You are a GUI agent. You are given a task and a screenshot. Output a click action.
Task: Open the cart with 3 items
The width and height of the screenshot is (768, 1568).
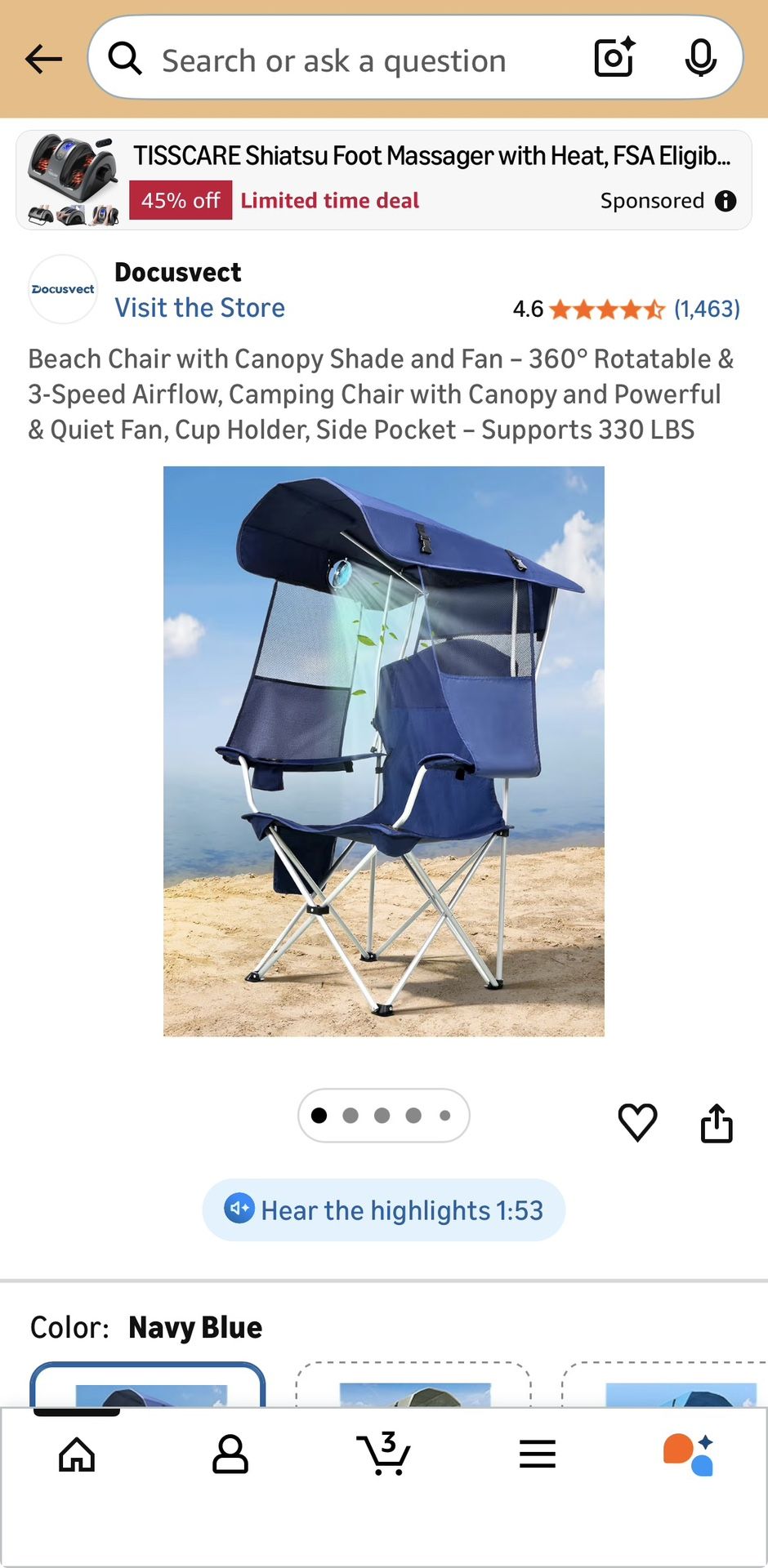pos(383,1454)
